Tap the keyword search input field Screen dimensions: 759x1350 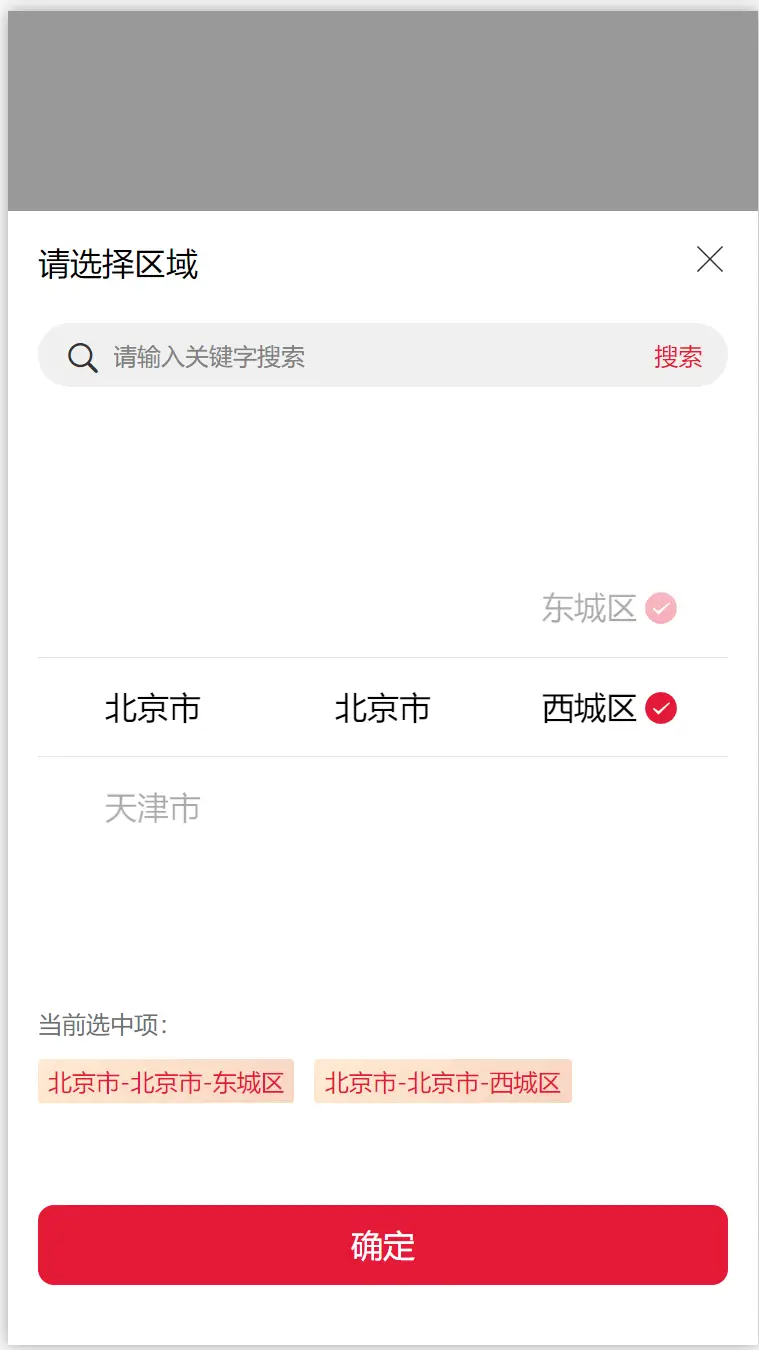tap(375, 356)
